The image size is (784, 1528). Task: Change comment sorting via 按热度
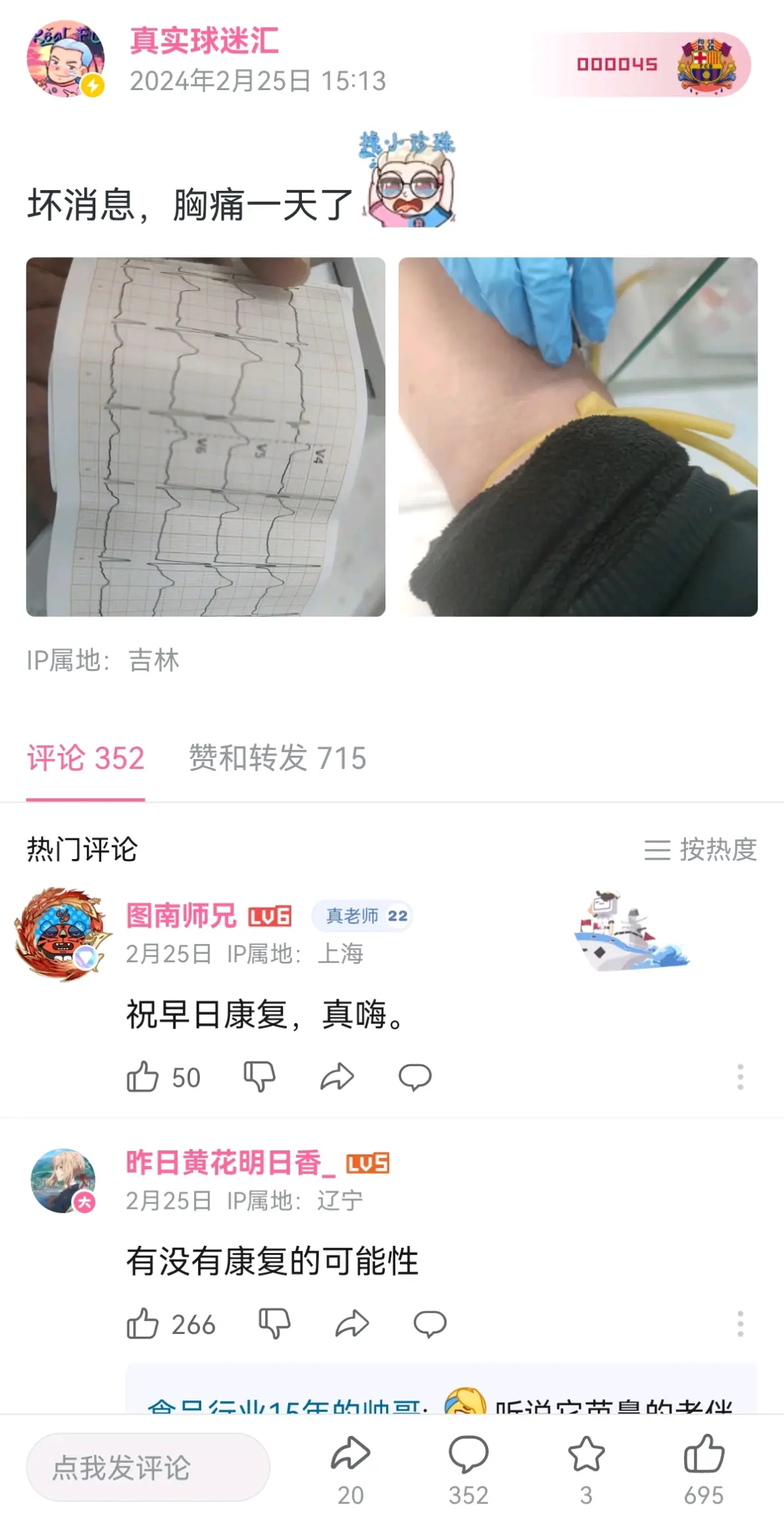[700, 849]
